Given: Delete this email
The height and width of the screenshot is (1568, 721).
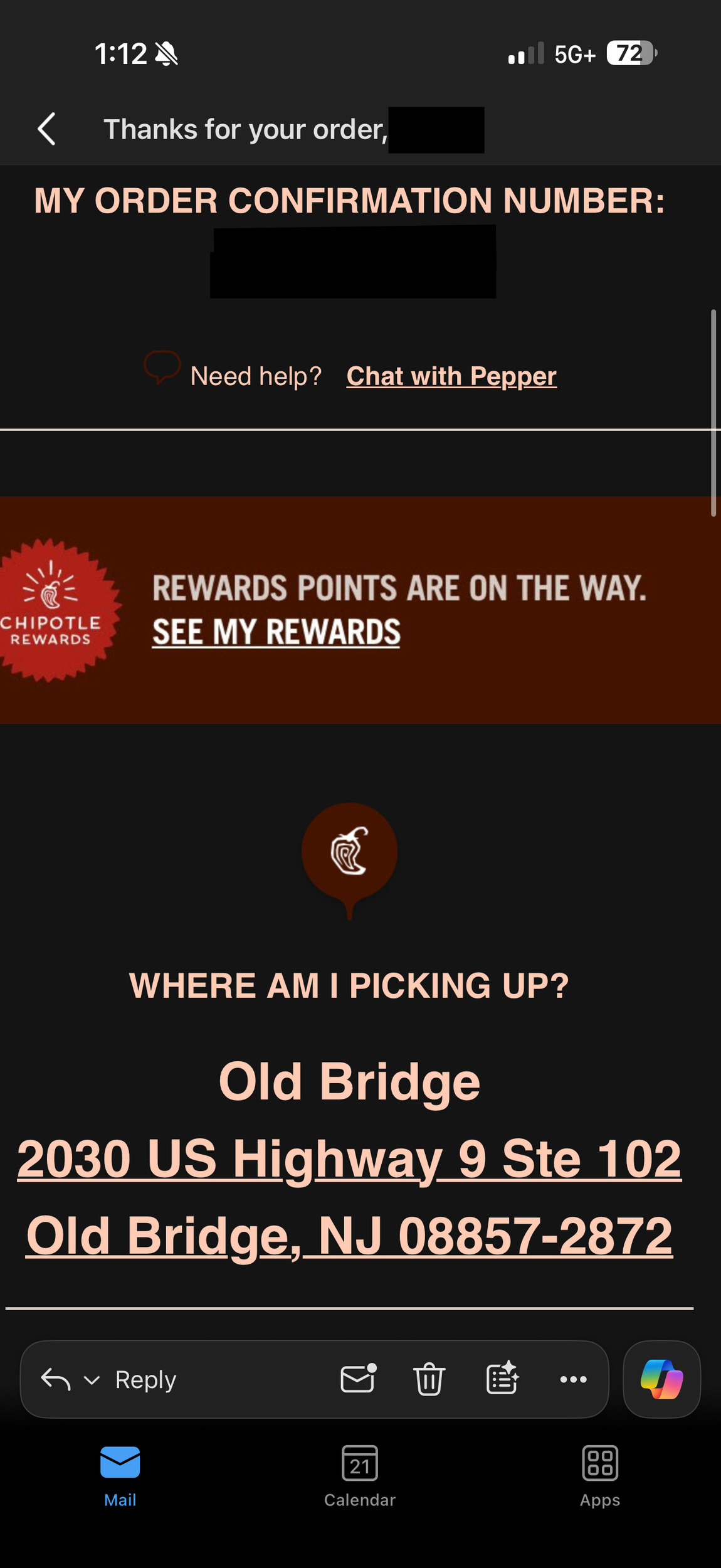Looking at the screenshot, I should tap(429, 1379).
